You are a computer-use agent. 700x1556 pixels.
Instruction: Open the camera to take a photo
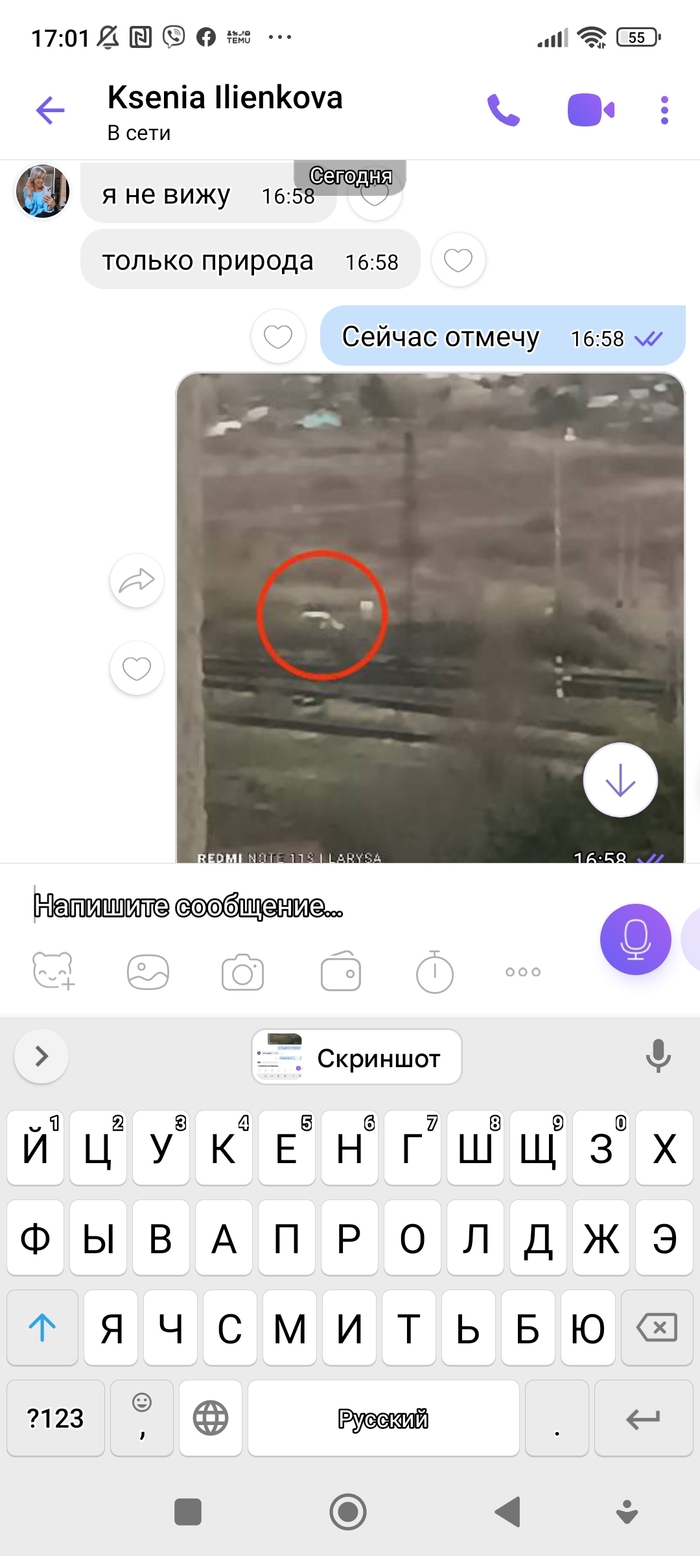[x=242, y=972]
